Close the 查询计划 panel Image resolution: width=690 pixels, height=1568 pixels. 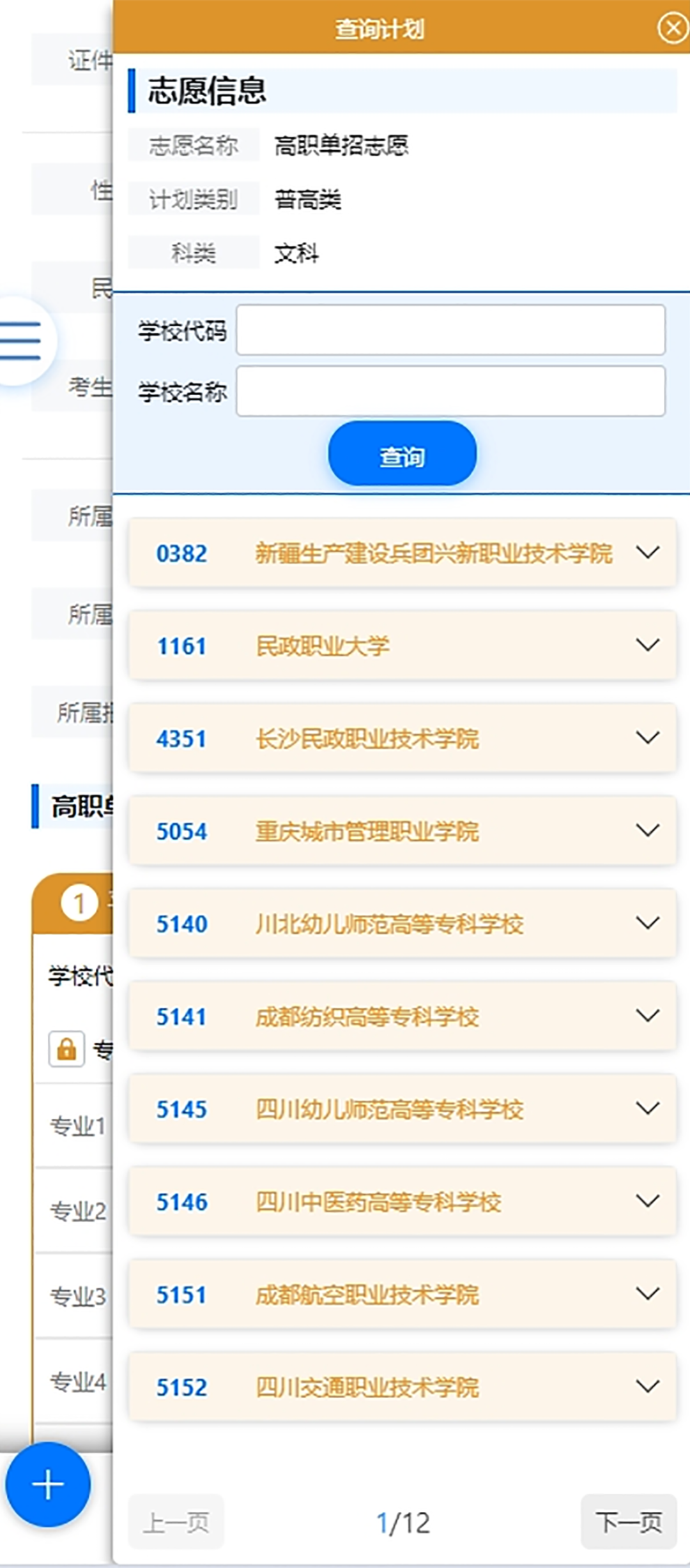click(x=673, y=28)
